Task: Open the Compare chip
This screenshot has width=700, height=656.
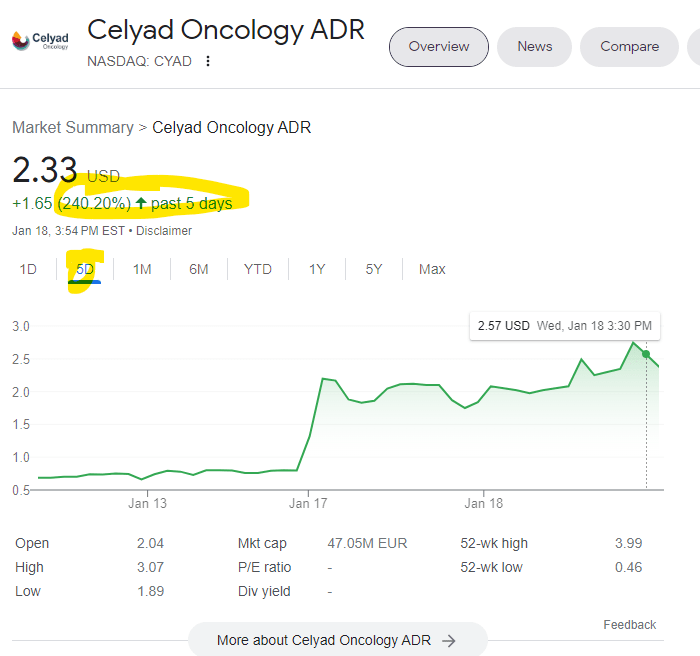Action: [629, 46]
